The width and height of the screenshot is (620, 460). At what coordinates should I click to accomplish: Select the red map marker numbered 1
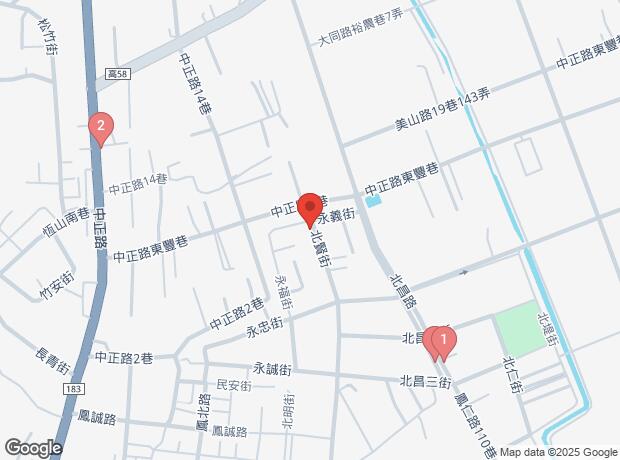point(444,340)
